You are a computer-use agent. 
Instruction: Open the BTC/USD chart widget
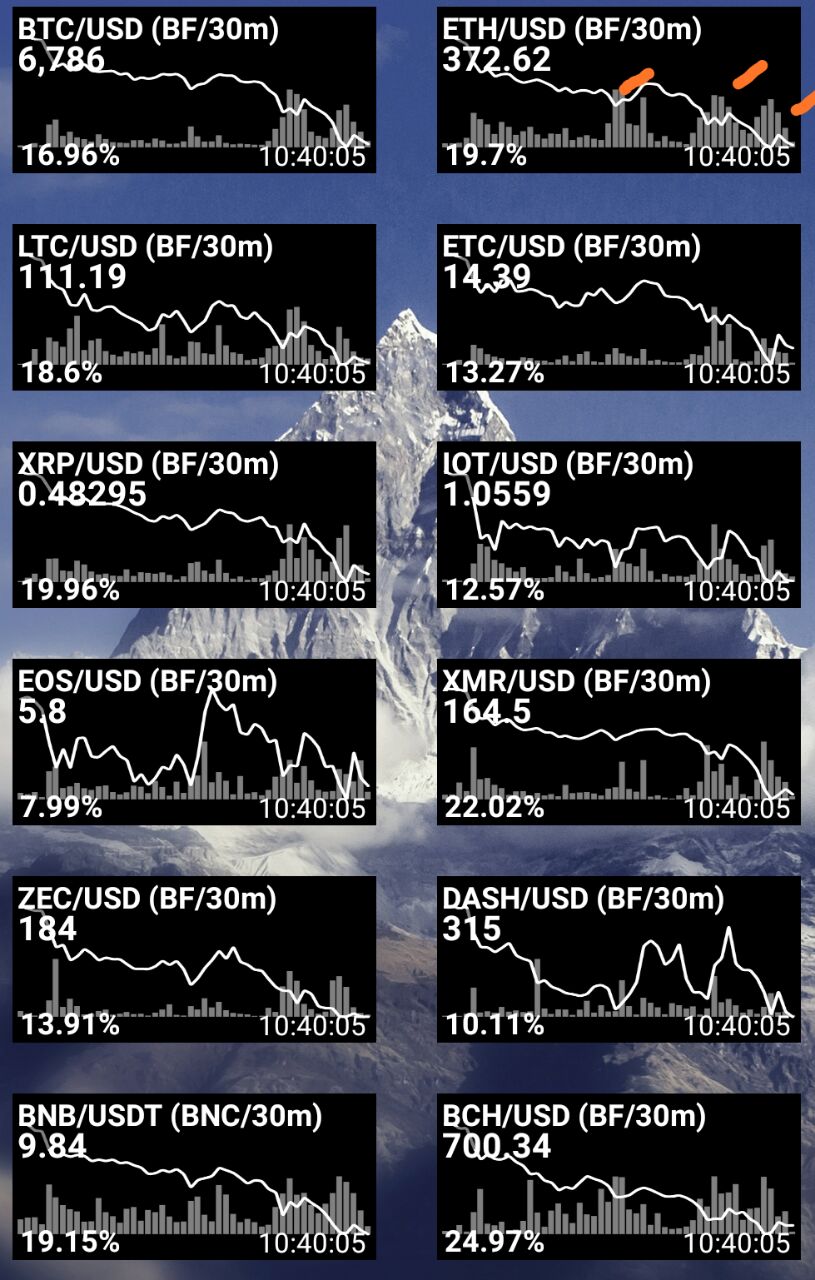click(x=194, y=90)
